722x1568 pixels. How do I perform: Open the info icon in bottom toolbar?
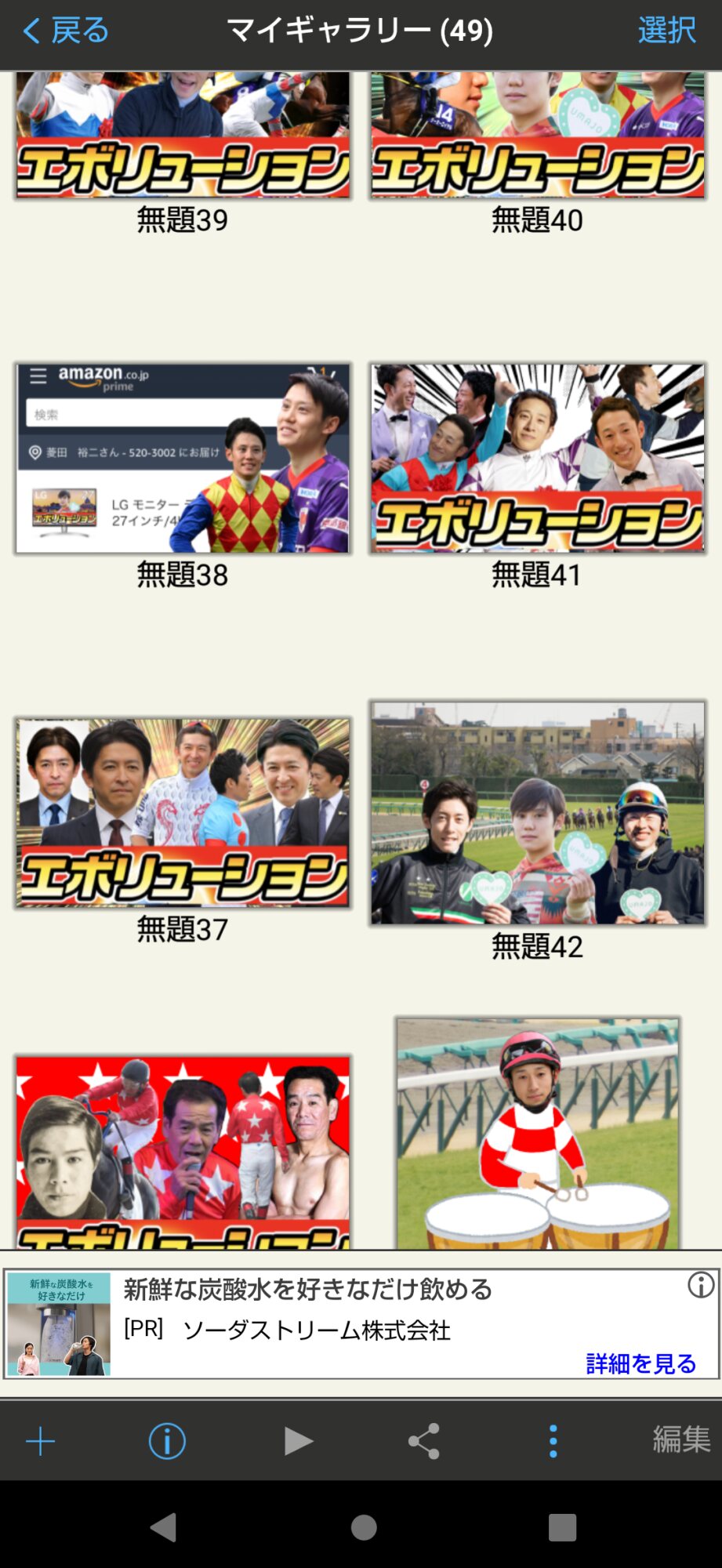[x=167, y=1441]
